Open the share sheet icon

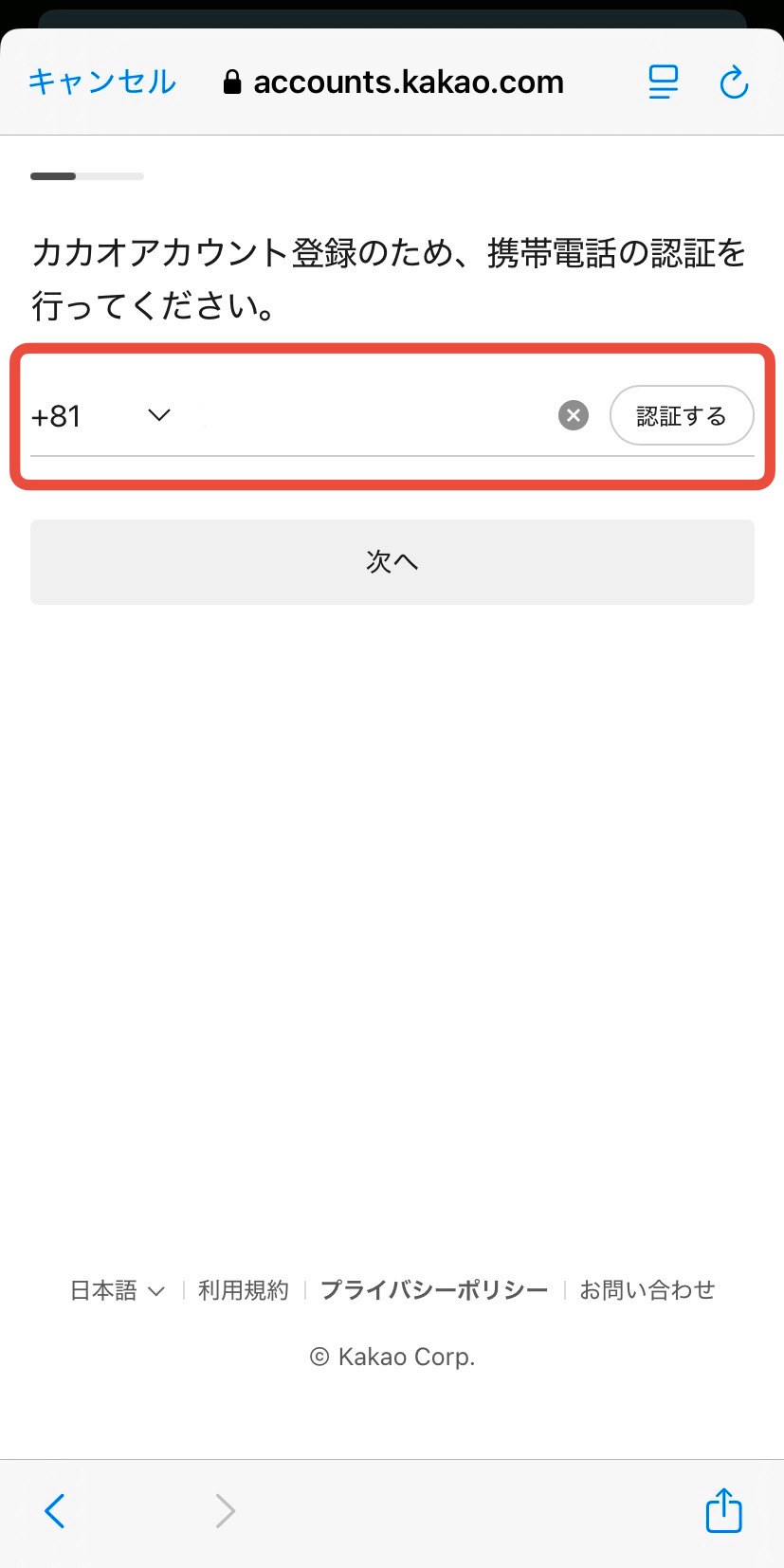click(x=723, y=1509)
